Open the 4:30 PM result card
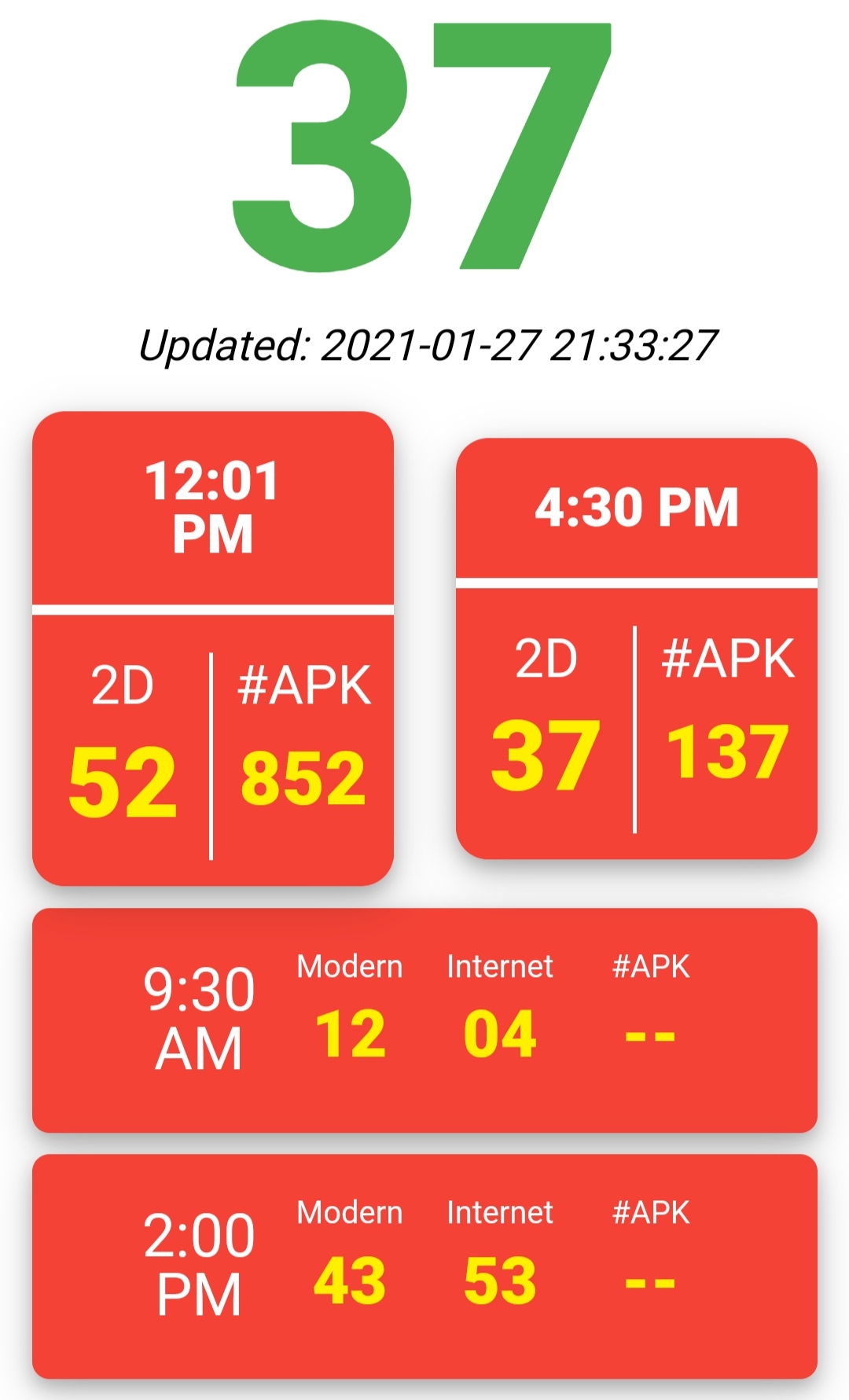849x1400 pixels. (x=637, y=649)
